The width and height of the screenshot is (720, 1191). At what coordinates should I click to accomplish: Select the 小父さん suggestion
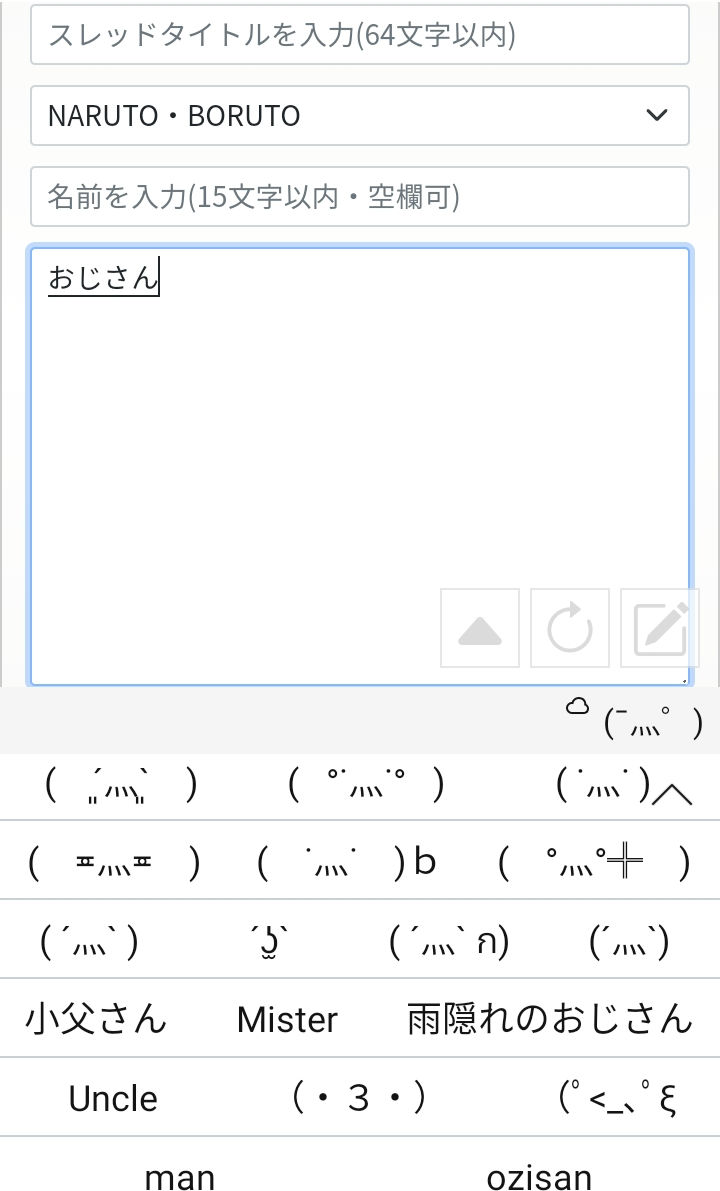click(96, 1019)
